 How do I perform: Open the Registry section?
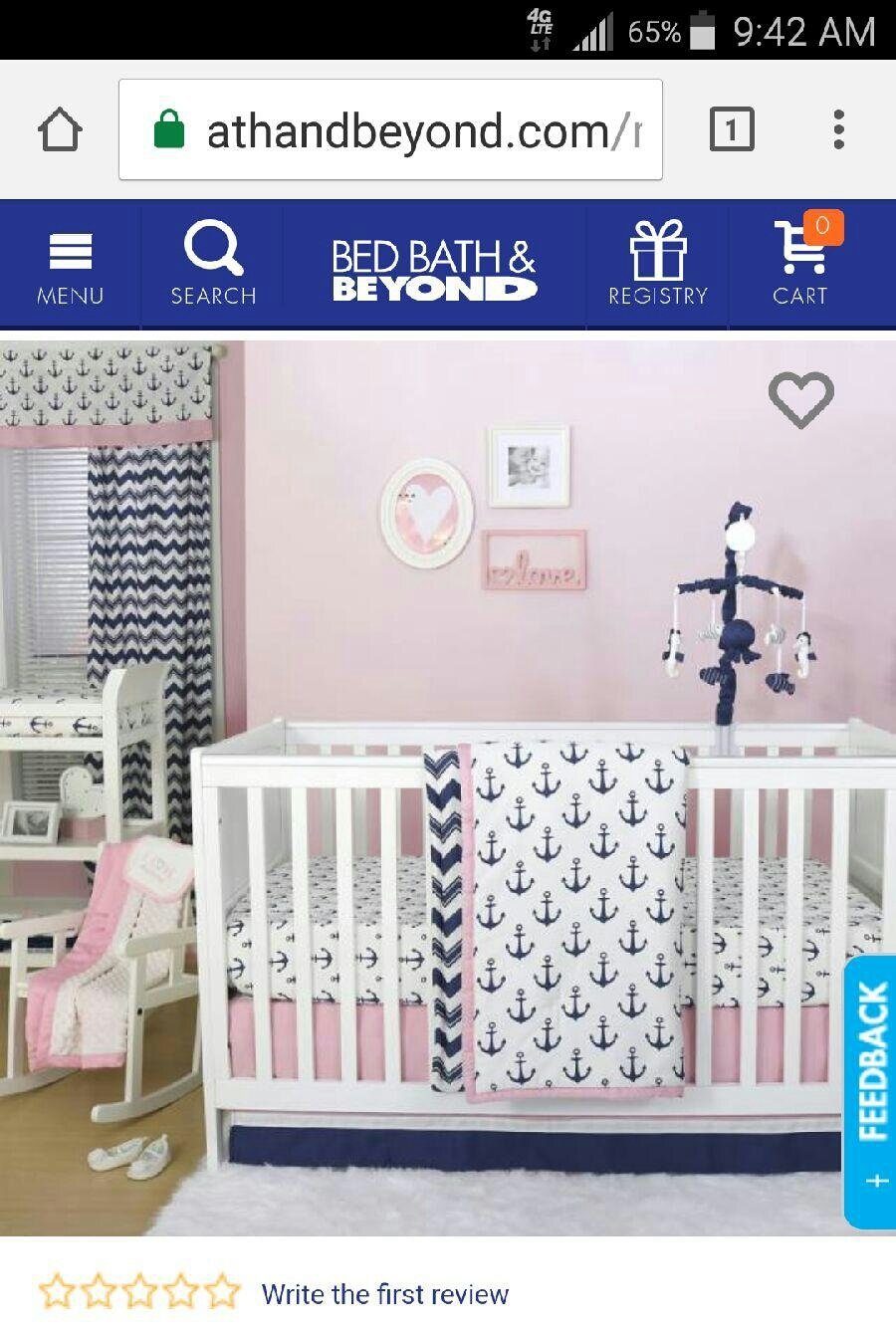pos(658,266)
